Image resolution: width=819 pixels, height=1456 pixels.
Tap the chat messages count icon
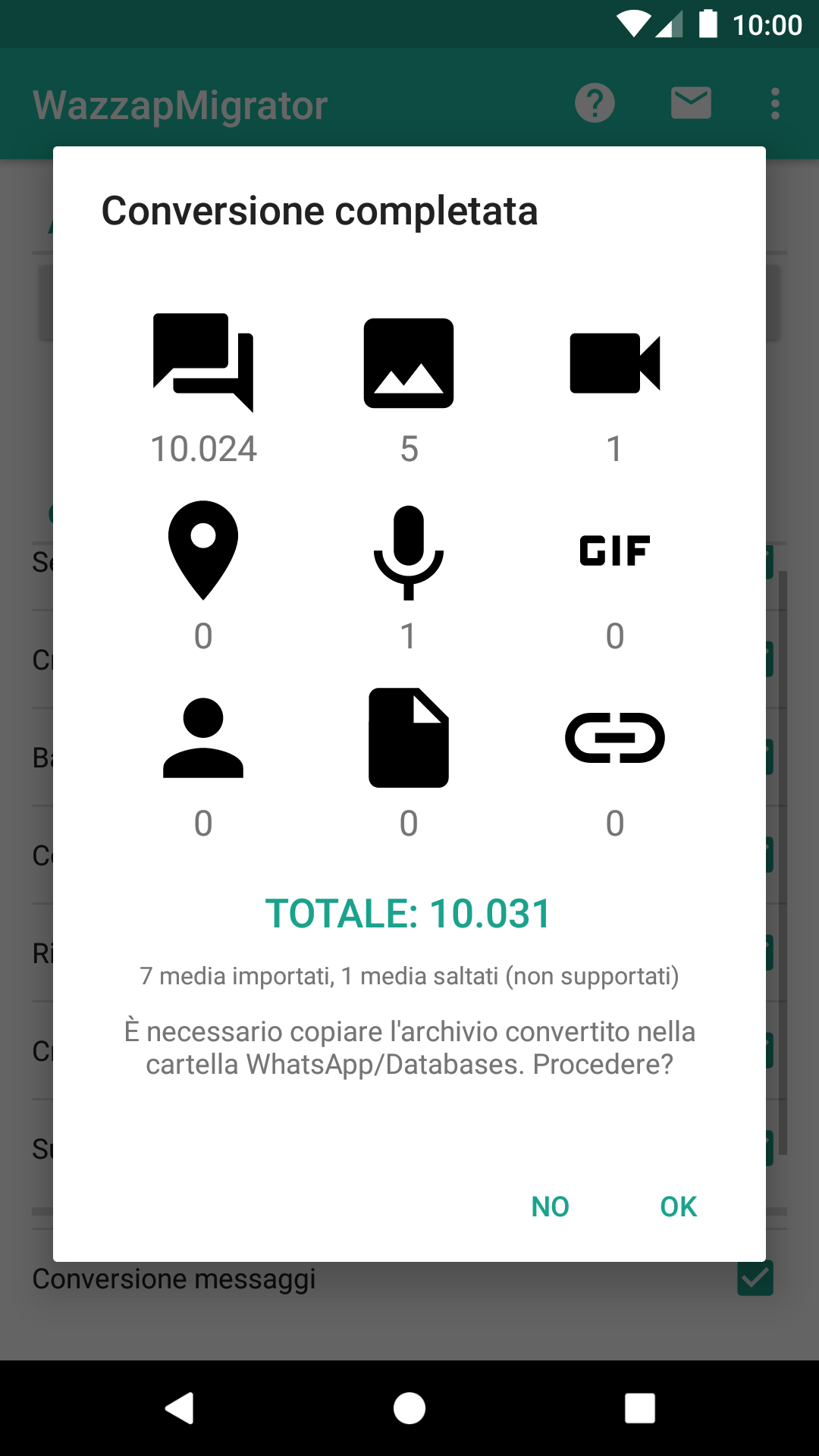click(x=203, y=362)
